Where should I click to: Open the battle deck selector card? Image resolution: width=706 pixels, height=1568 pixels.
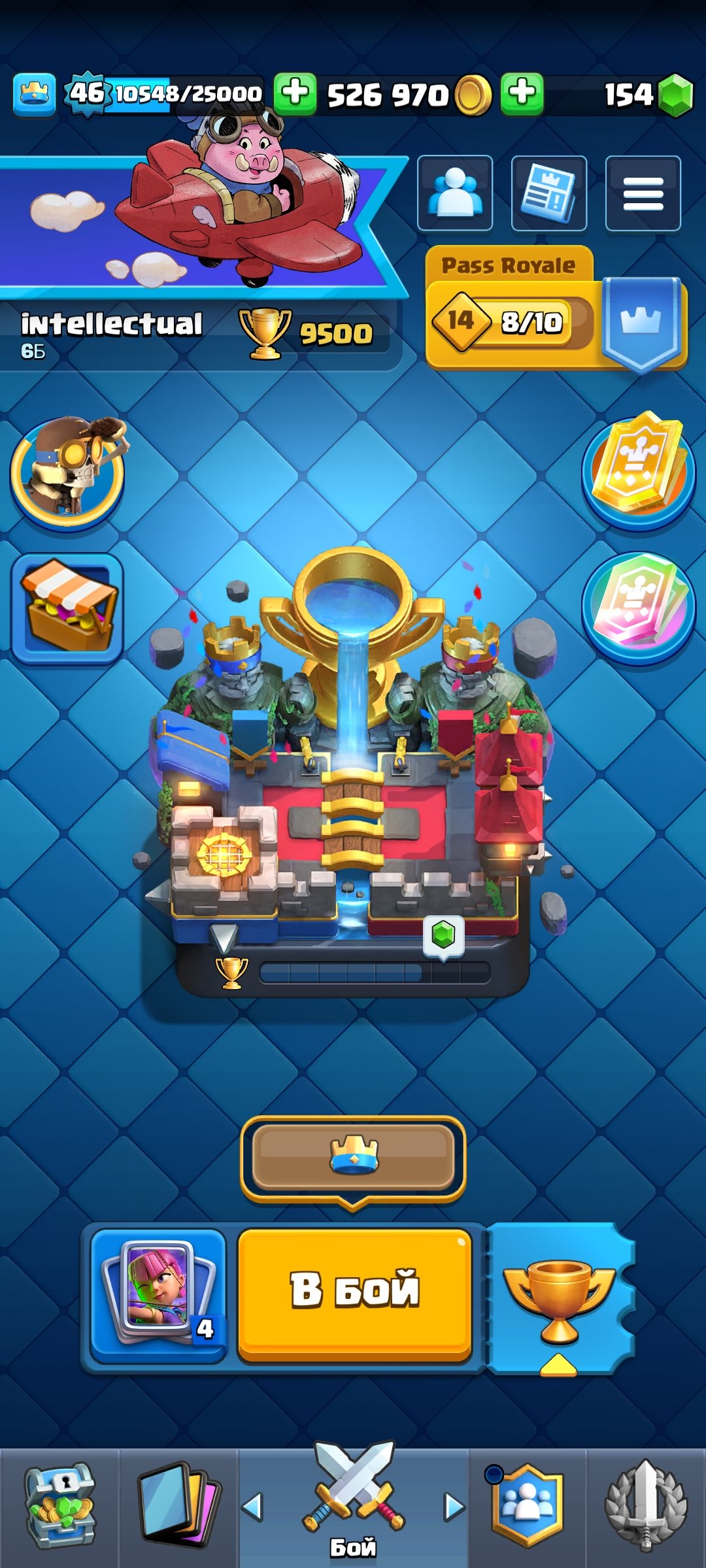(x=158, y=1295)
